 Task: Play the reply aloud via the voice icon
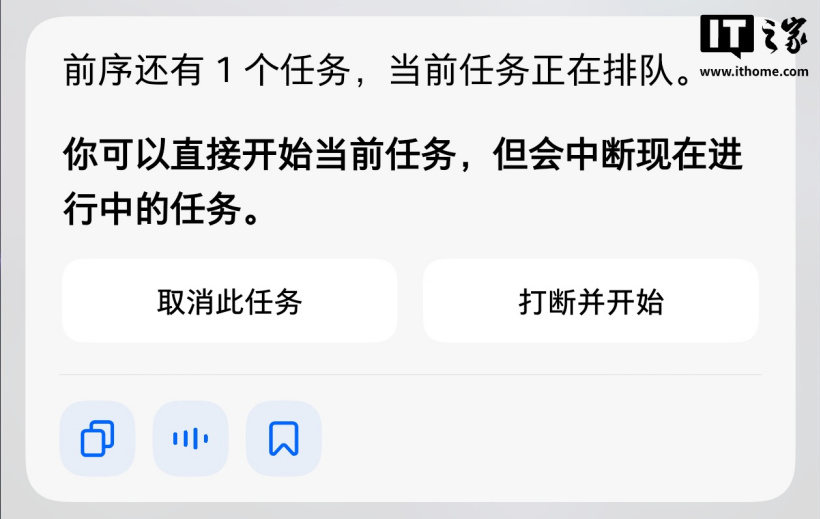190,438
